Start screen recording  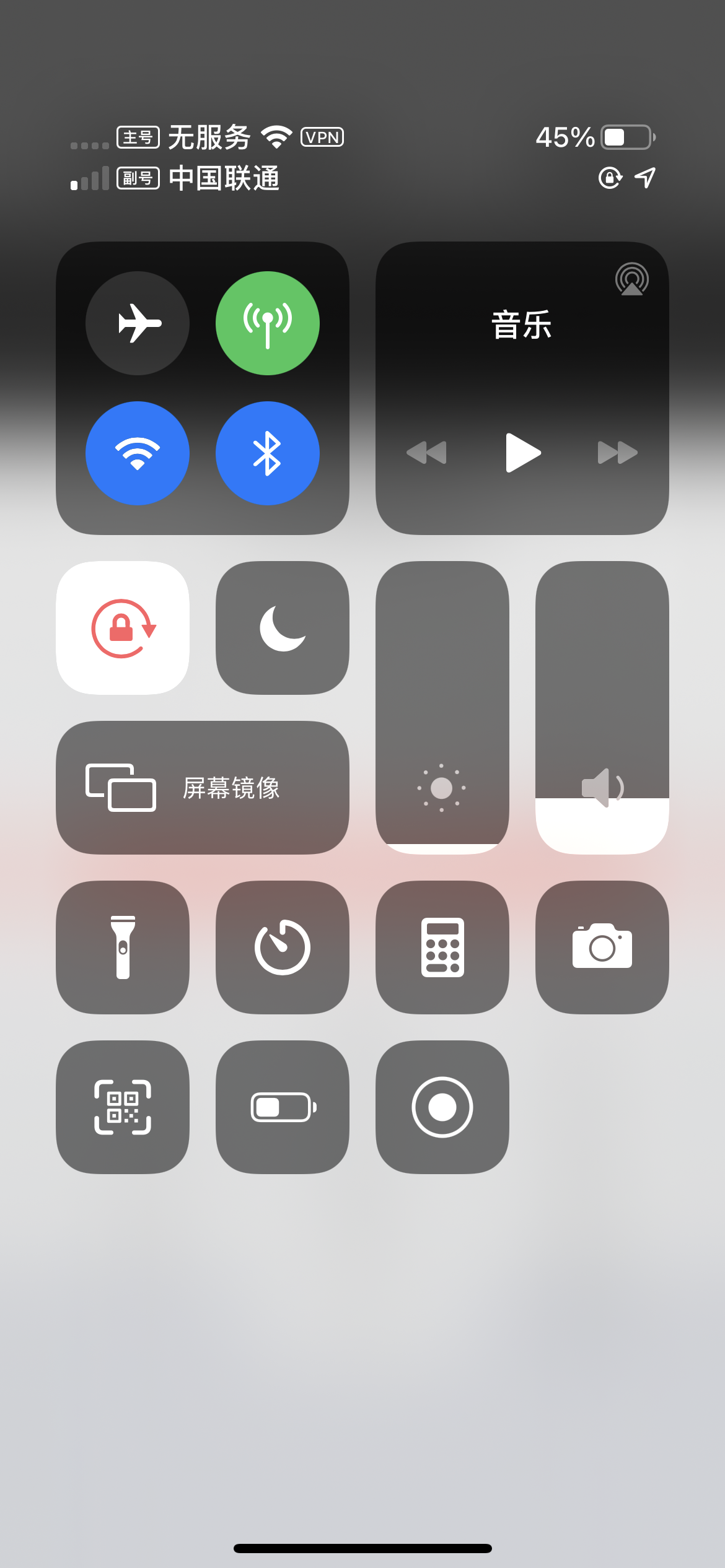coord(442,1107)
